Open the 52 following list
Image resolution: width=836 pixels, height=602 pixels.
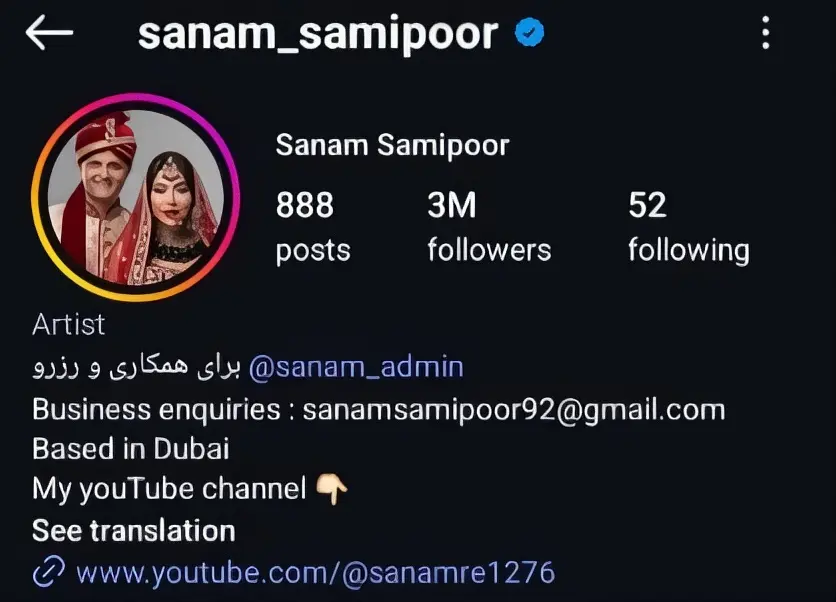click(x=687, y=226)
